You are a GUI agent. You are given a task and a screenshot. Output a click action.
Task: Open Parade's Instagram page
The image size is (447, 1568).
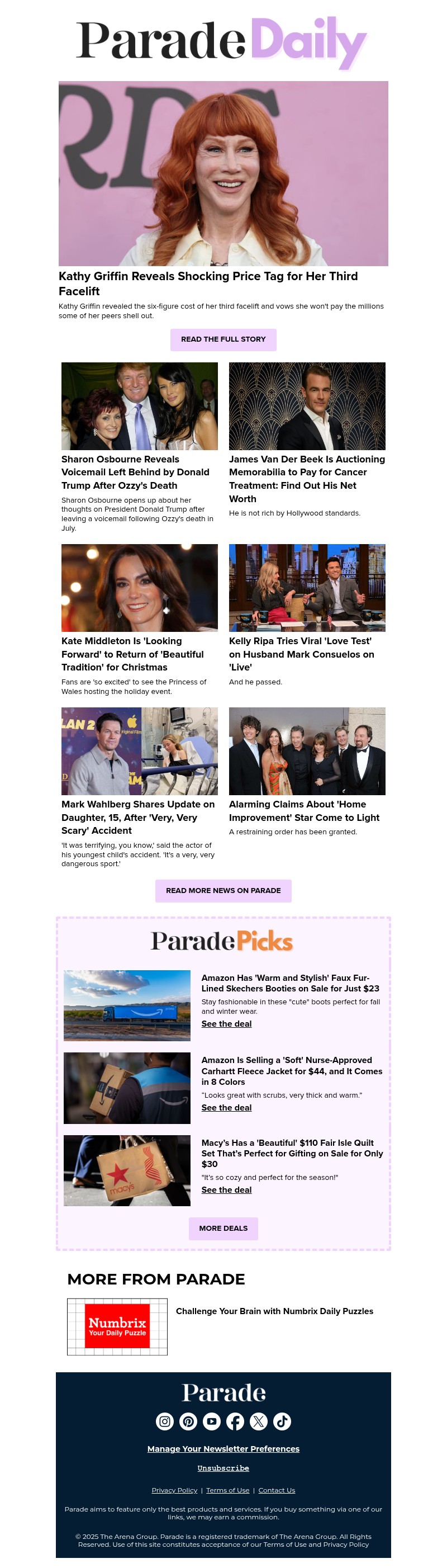[165, 1421]
